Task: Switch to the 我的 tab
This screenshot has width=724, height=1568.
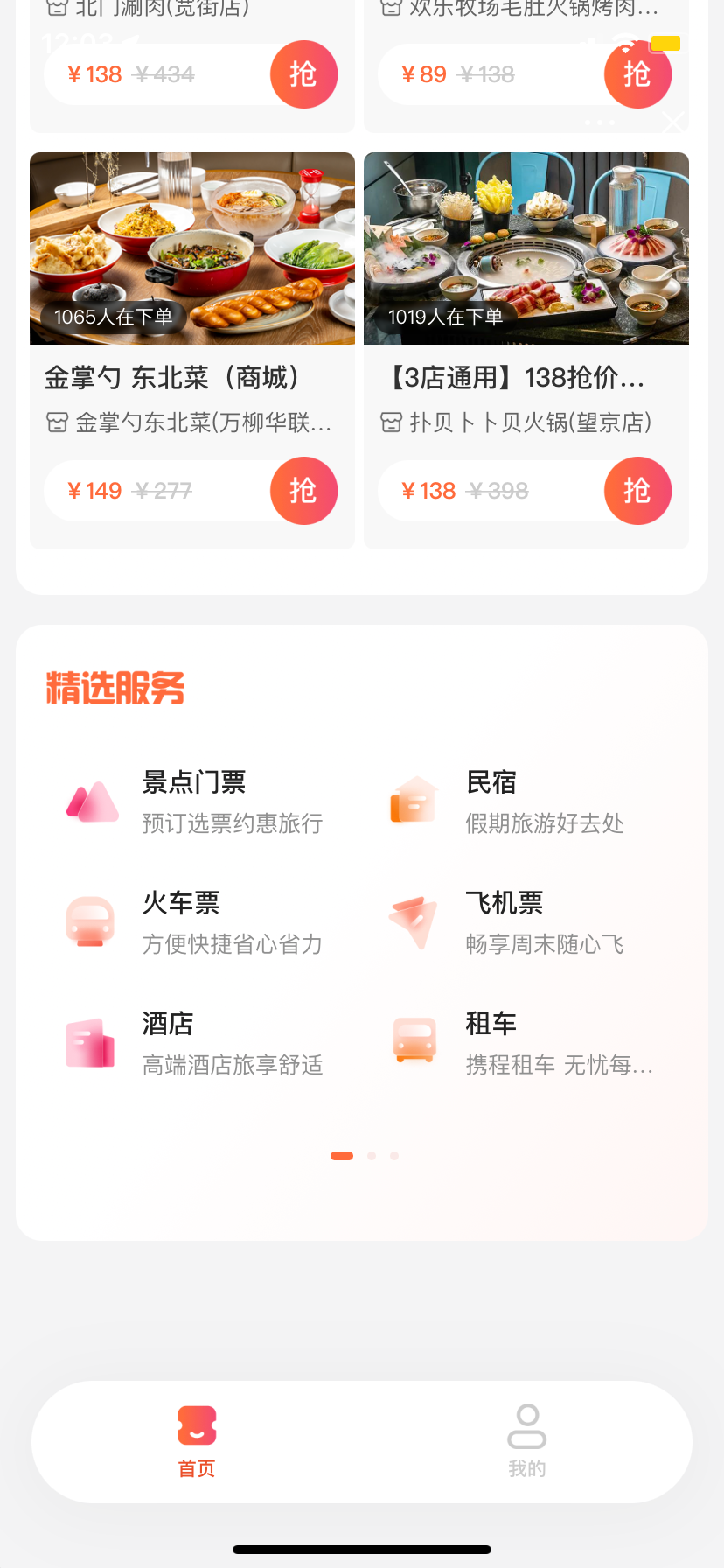Action: 527,1441
